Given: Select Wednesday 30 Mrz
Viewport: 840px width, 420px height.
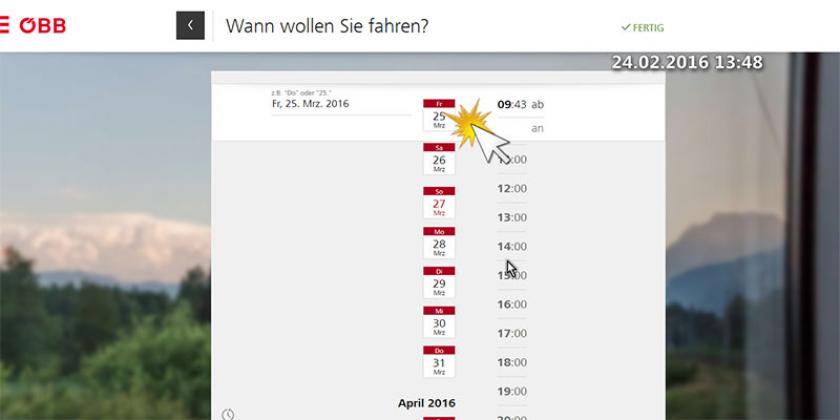Looking at the screenshot, I should click(439, 324).
